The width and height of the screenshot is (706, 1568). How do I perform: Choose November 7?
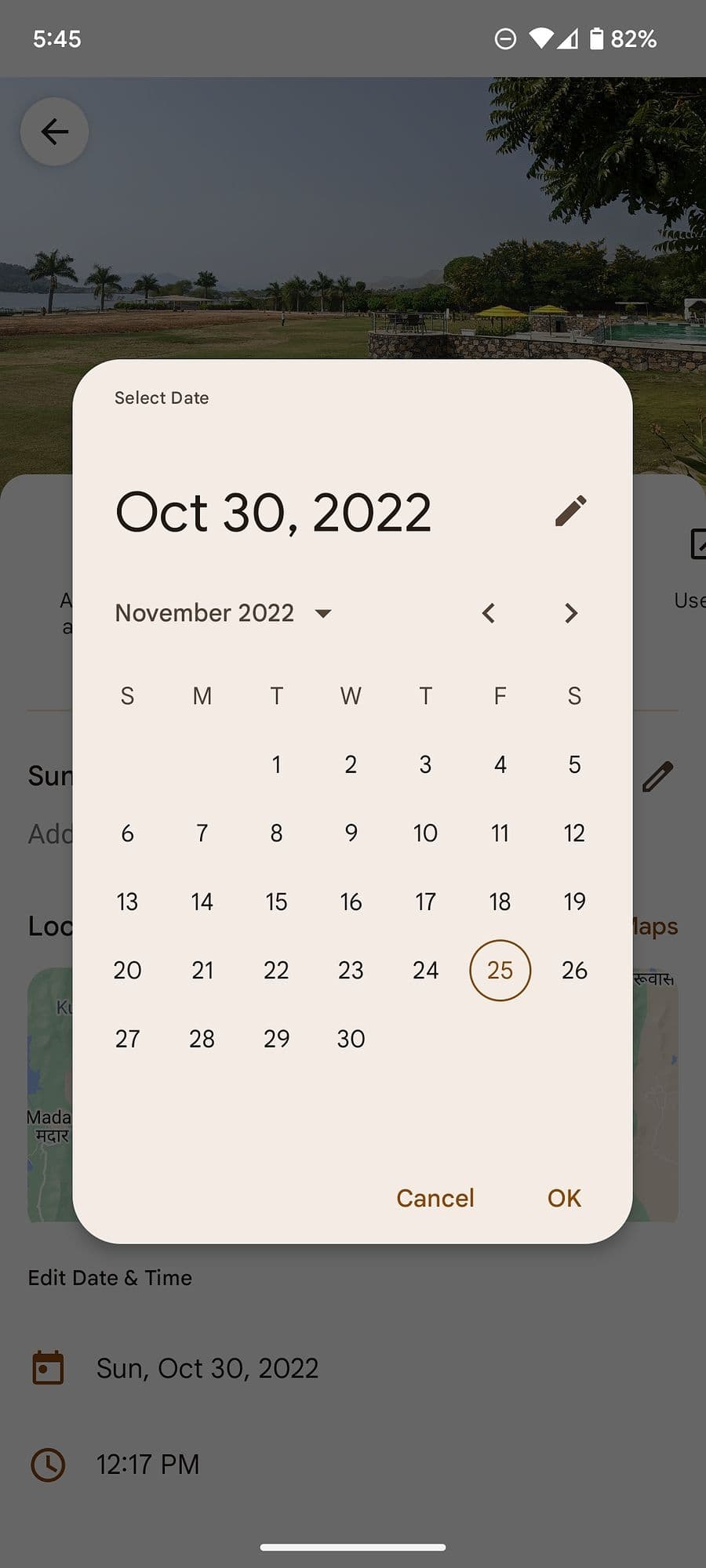(202, 833)
